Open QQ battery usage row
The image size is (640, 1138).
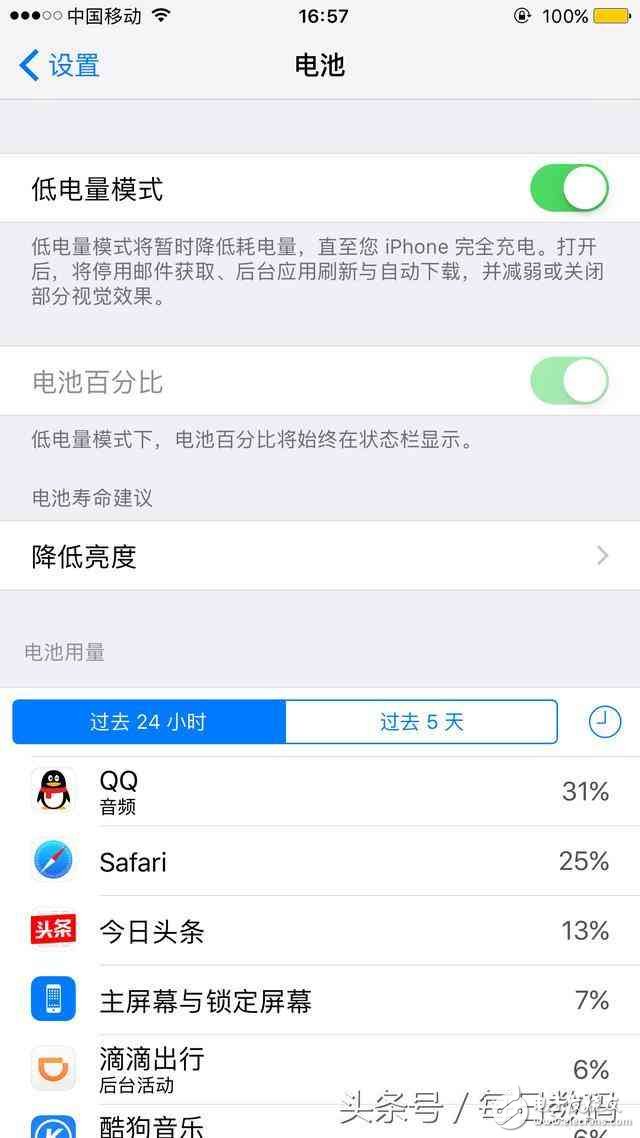pyautogui.click(x=320, y=791)
